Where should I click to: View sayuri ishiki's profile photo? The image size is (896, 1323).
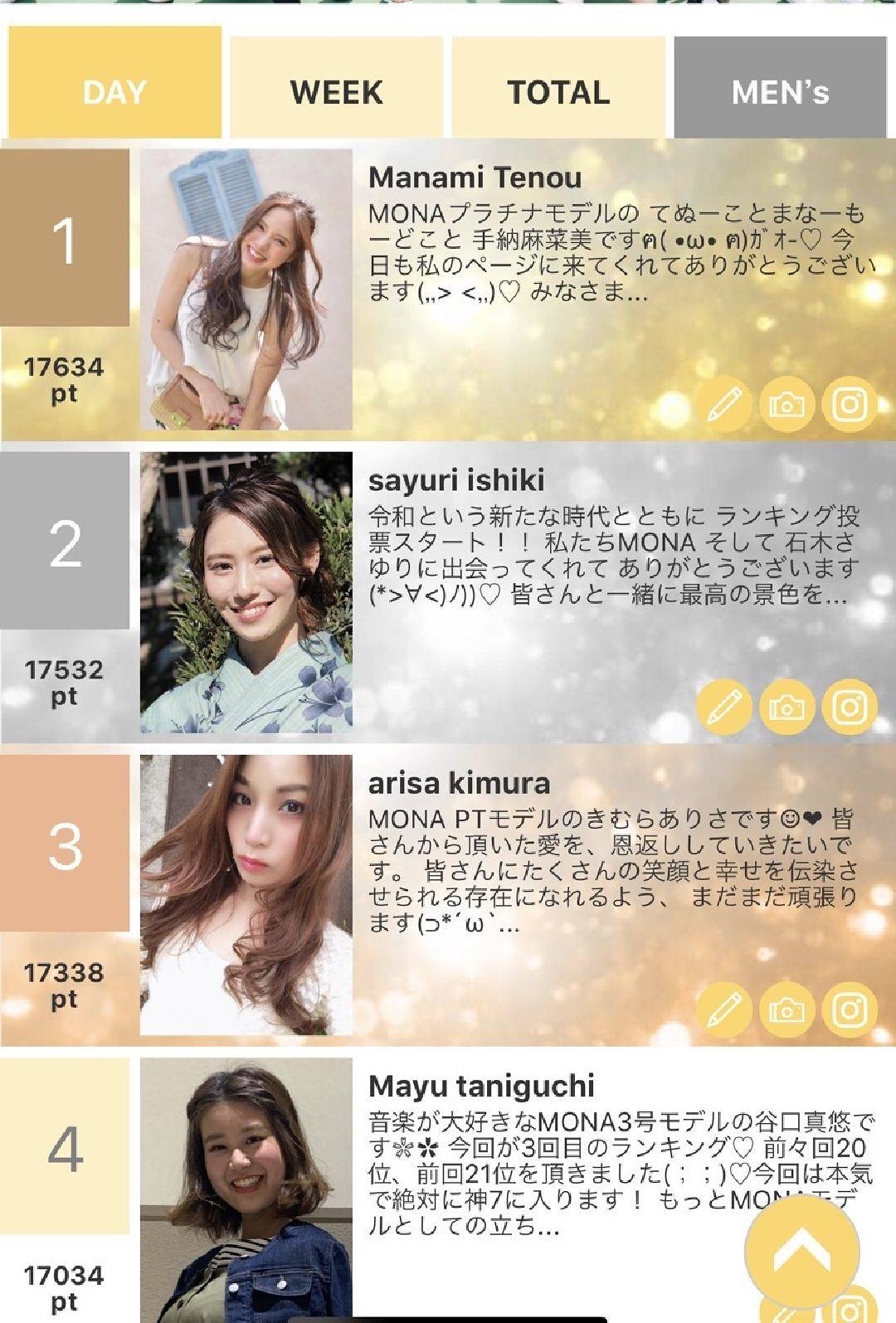[246, 592]
